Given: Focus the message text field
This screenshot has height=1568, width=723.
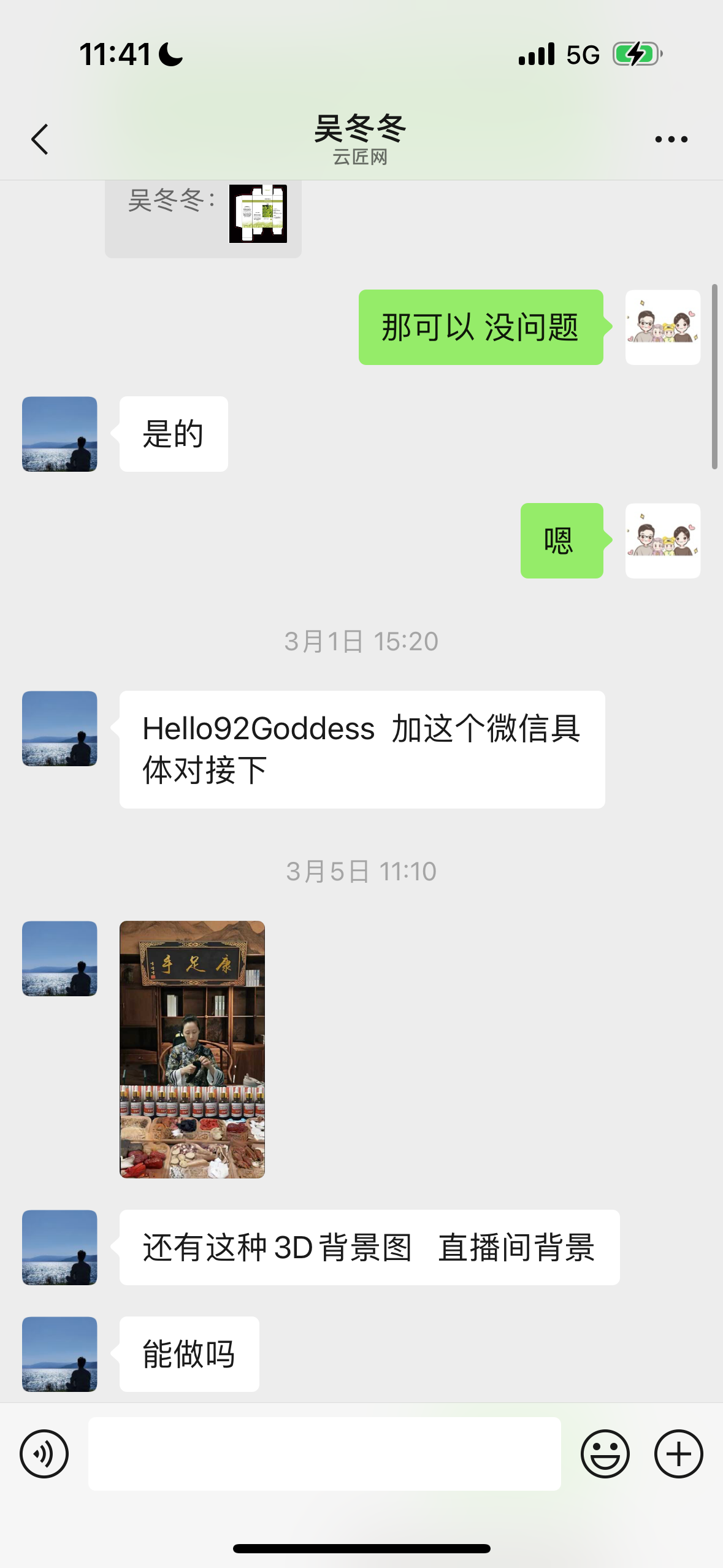Looking at the screenshot, I should 324,1454.
